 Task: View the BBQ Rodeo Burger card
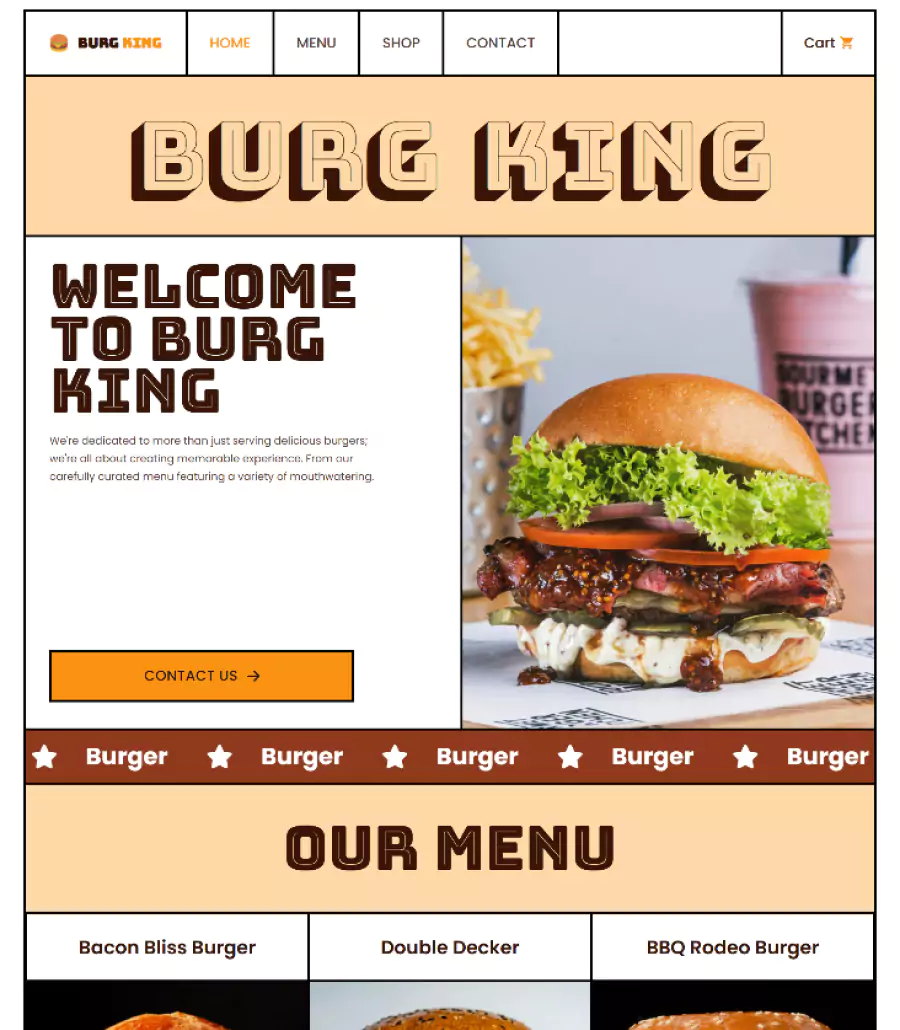(732, 947)
